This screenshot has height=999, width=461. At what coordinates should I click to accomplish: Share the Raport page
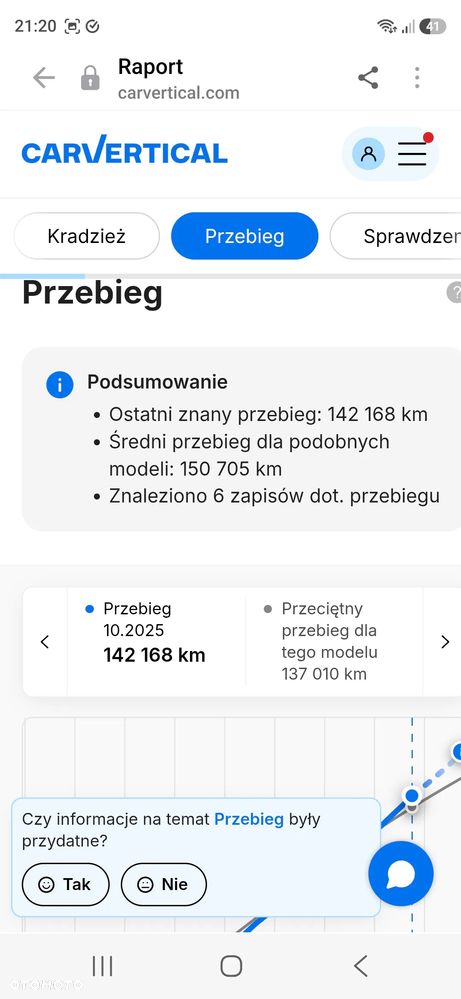(x=368, y=78)
